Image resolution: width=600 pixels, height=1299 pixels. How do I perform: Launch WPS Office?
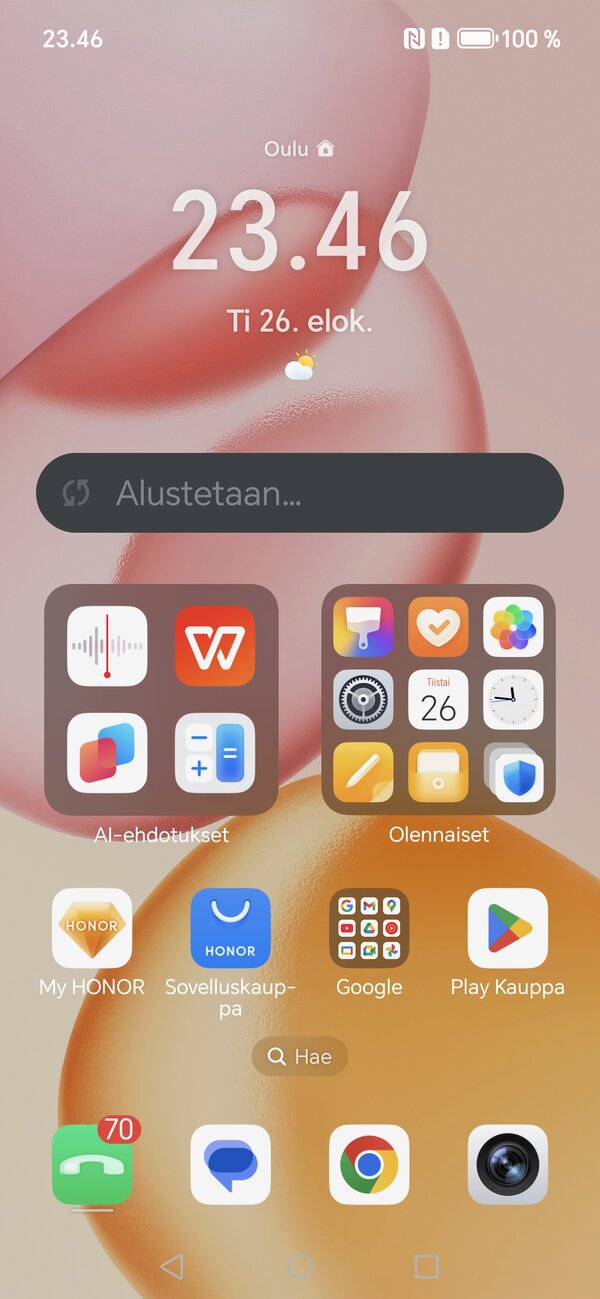click(x=215, y=646)
